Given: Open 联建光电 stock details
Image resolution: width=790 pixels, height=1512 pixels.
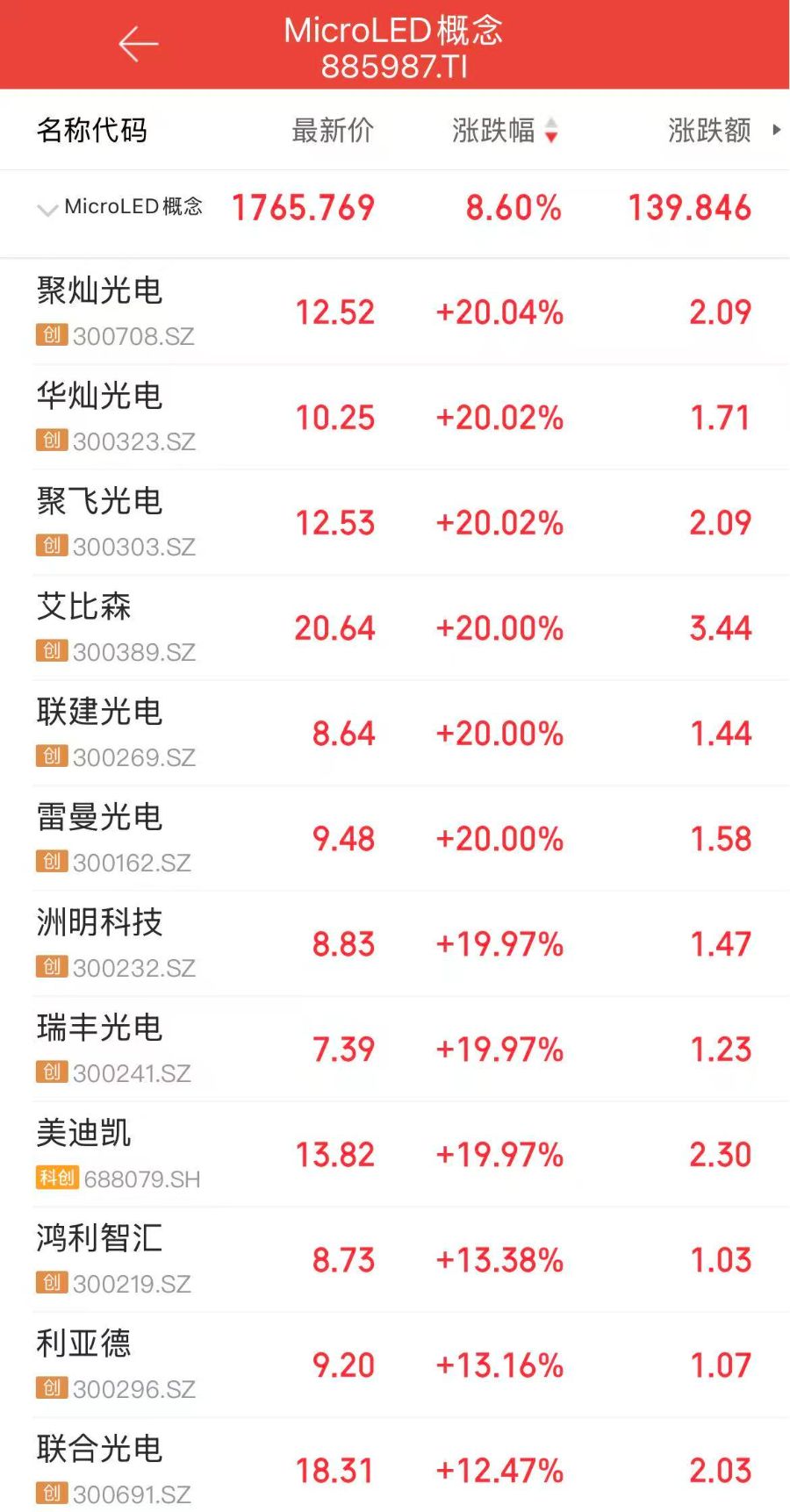Looking at the screenshot, I should 100,713.
